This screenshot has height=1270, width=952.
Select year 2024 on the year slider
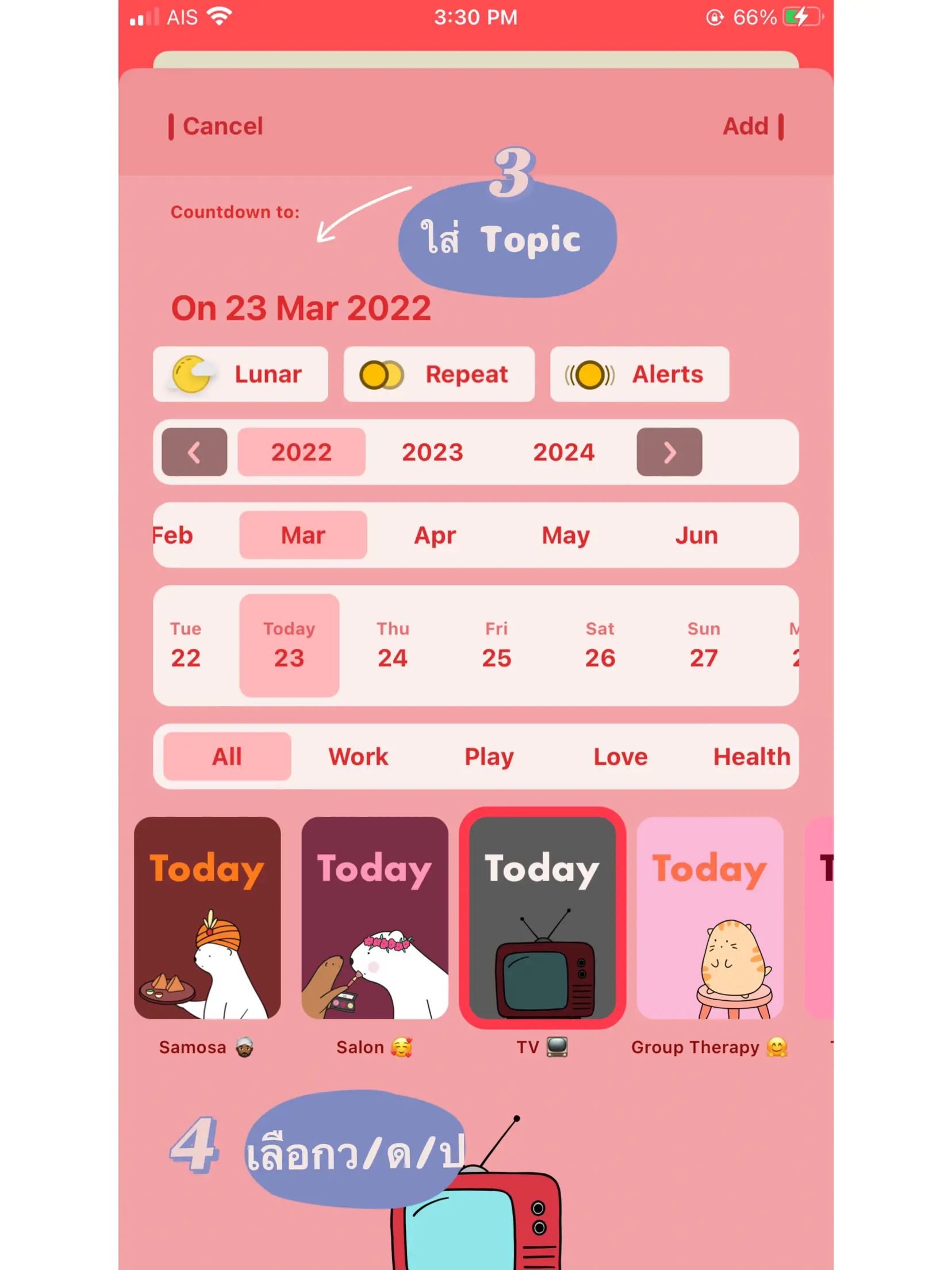point(563,453)
